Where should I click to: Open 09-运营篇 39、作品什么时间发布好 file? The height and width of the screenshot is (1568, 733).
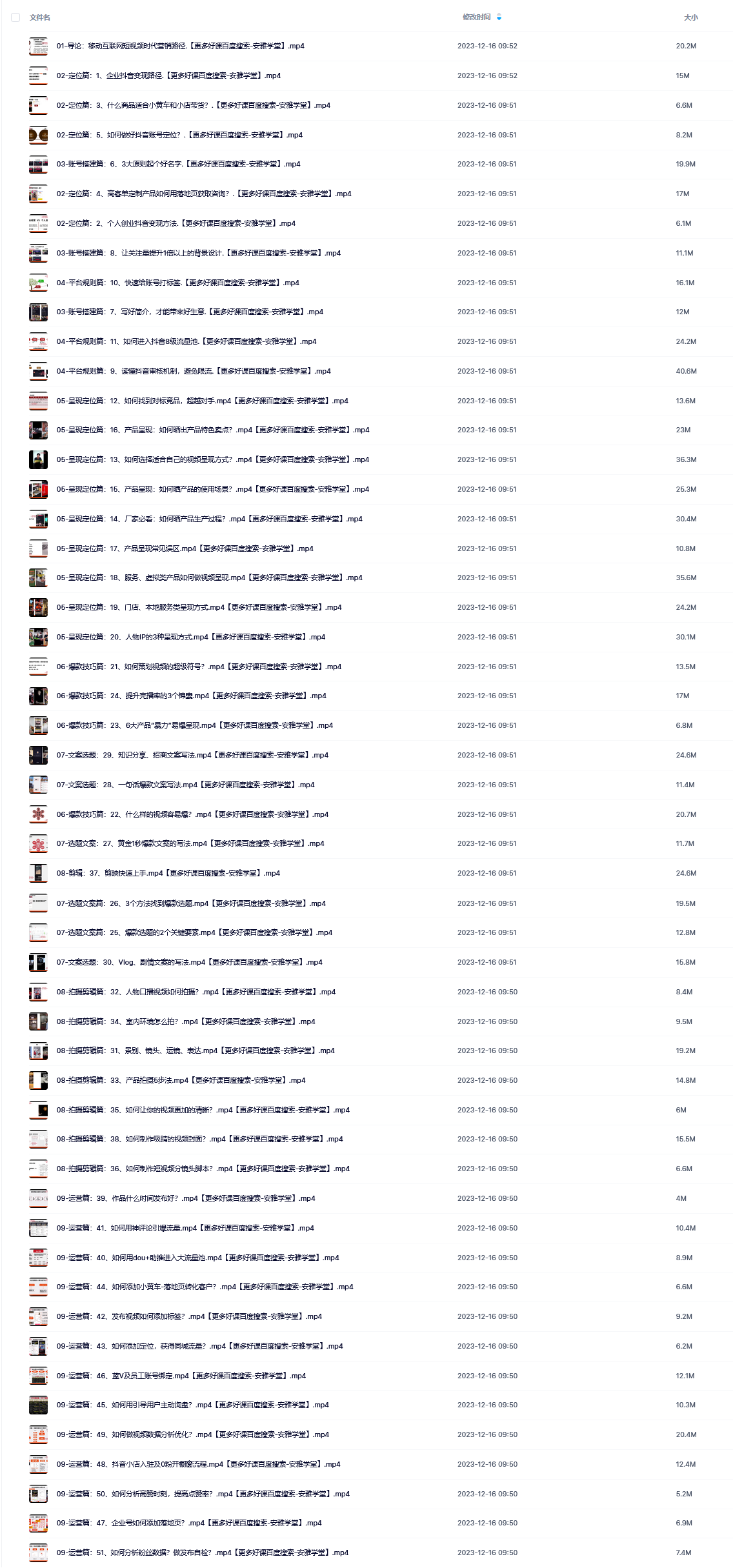tap(186, 1199)
